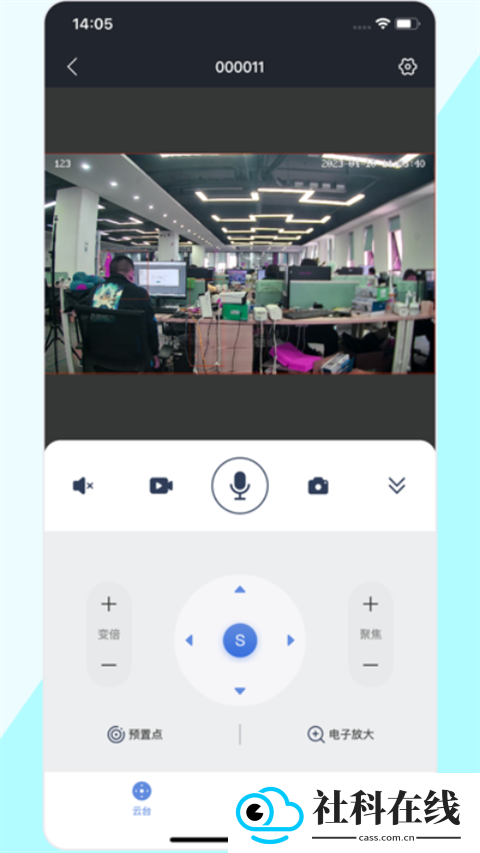Viewport: 480px width, 853px height.
Task: Open the settings gear for camera 000011
Action: [x=408, y=67]
